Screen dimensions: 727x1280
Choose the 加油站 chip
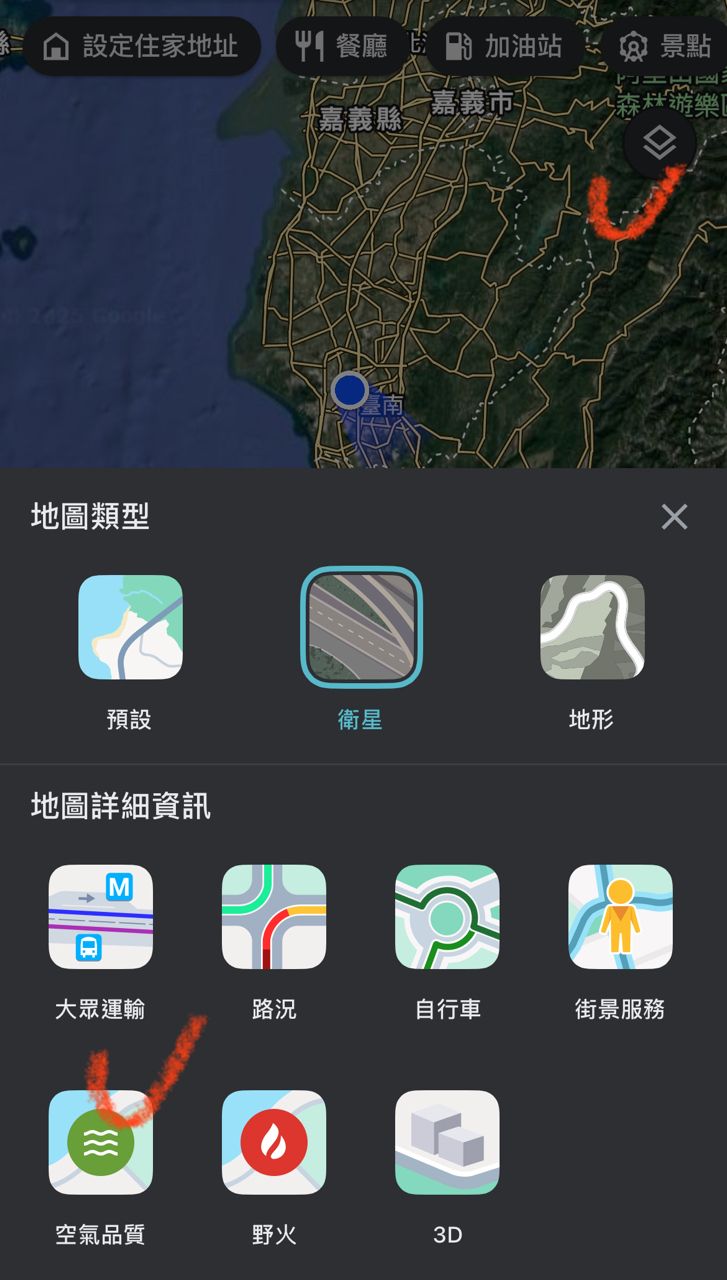coord(503,46)
